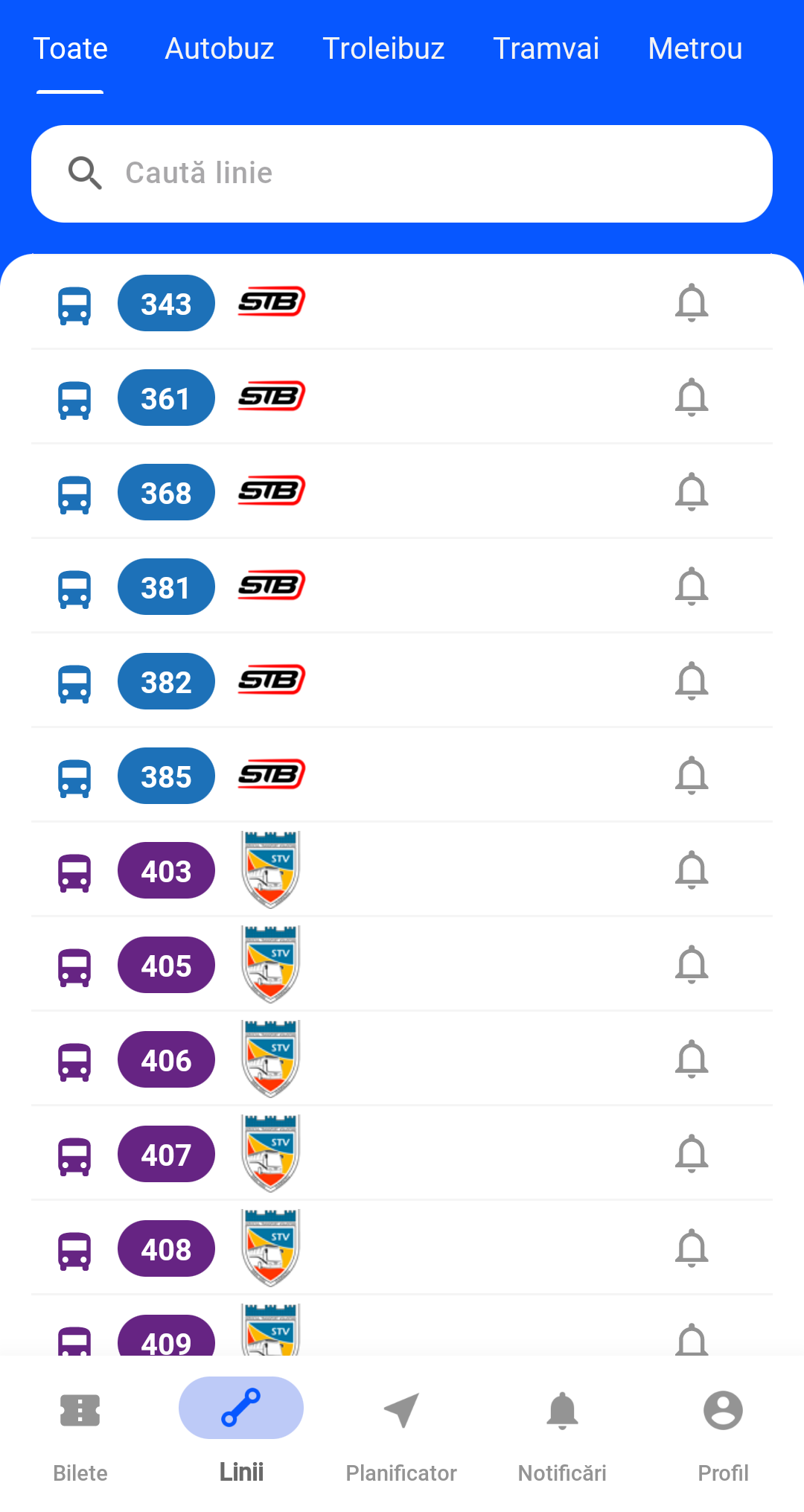This screenshot has width=804, height=1512.
Task: Open line 343 details
Action: click(x=402, y=303)
